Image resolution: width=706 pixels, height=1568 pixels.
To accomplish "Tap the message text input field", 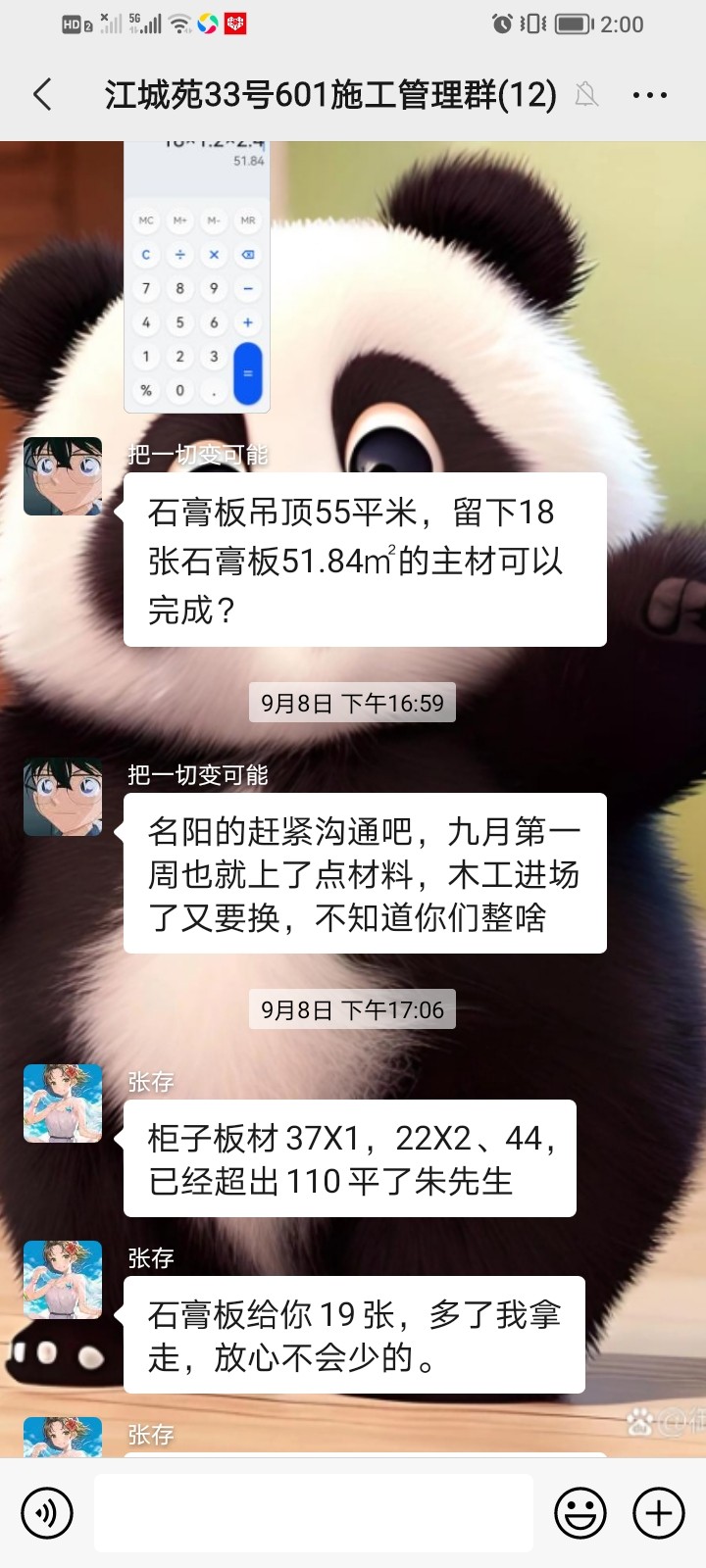I will point(314,1513).
